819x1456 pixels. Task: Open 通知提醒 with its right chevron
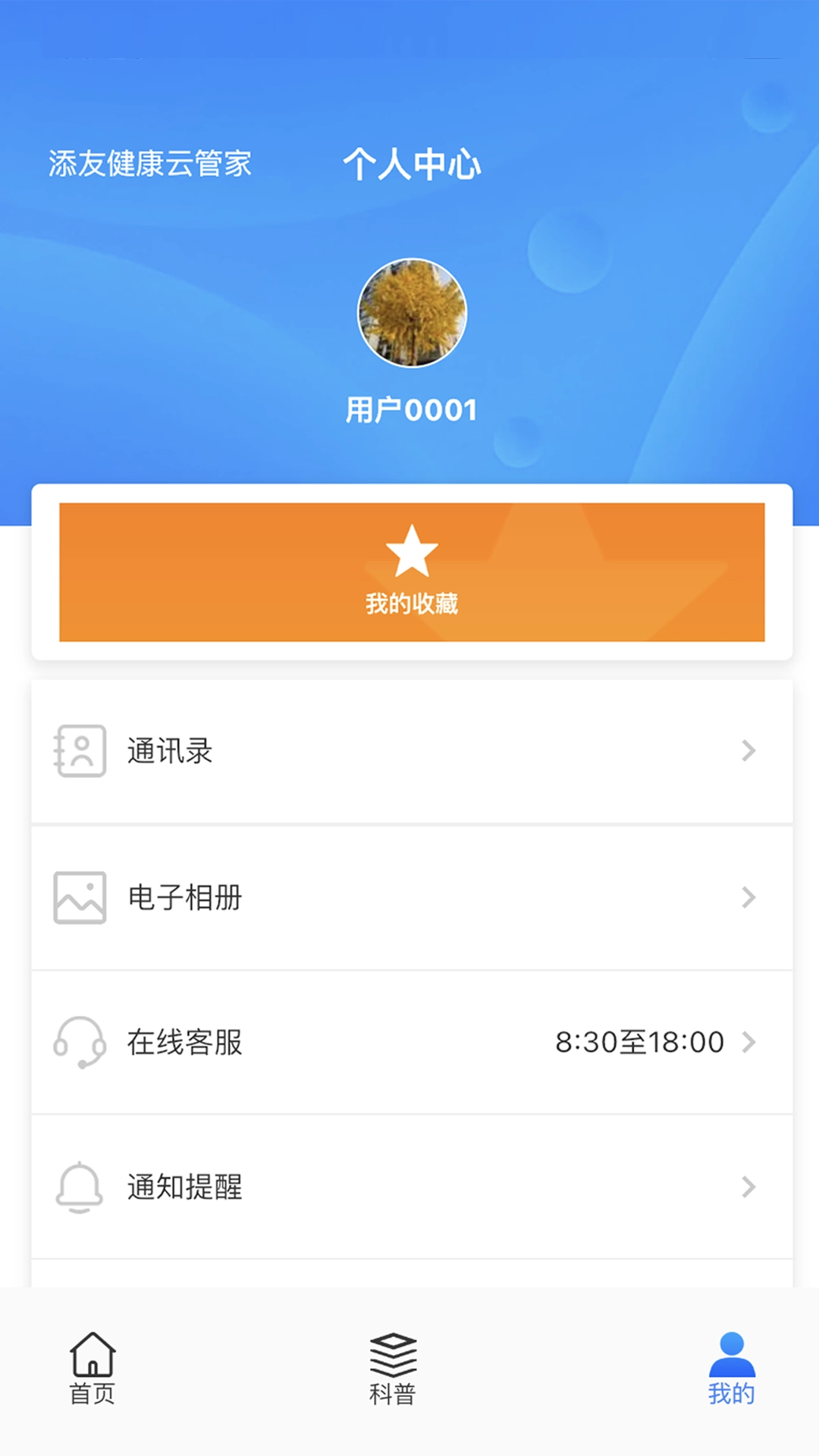coord(746,1186)
